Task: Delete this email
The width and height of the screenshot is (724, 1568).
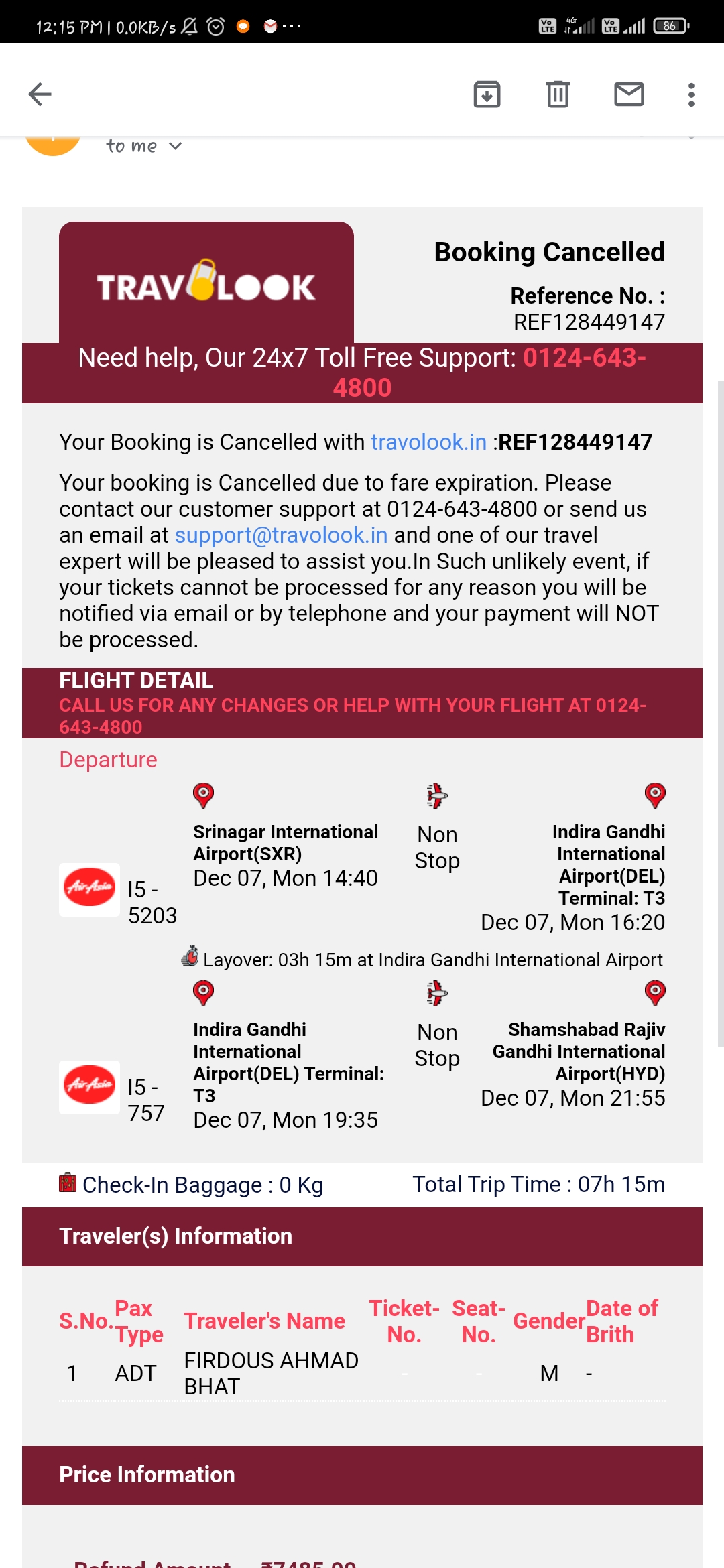Action: click(558, 94)
